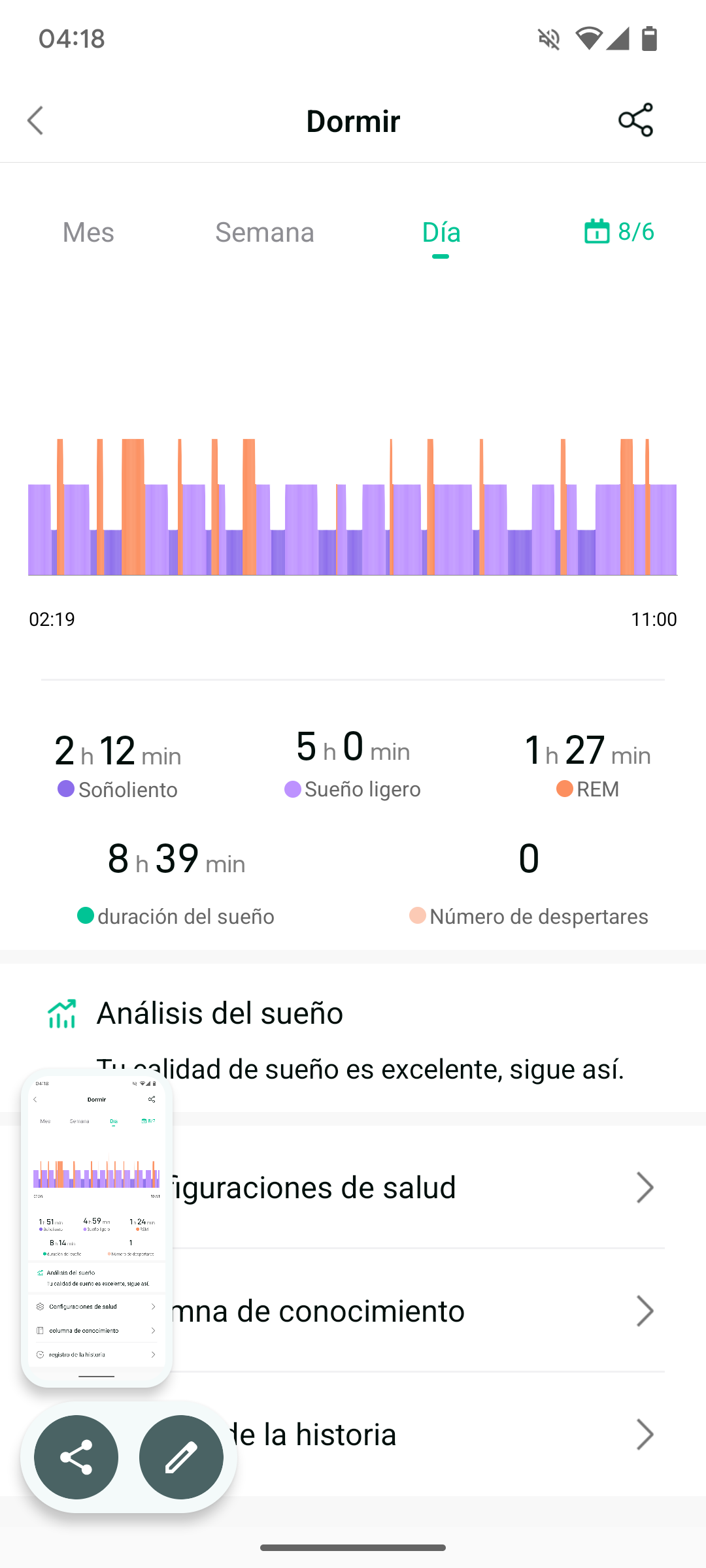Edit the captured screenshot

click(x=181, y=1457)
